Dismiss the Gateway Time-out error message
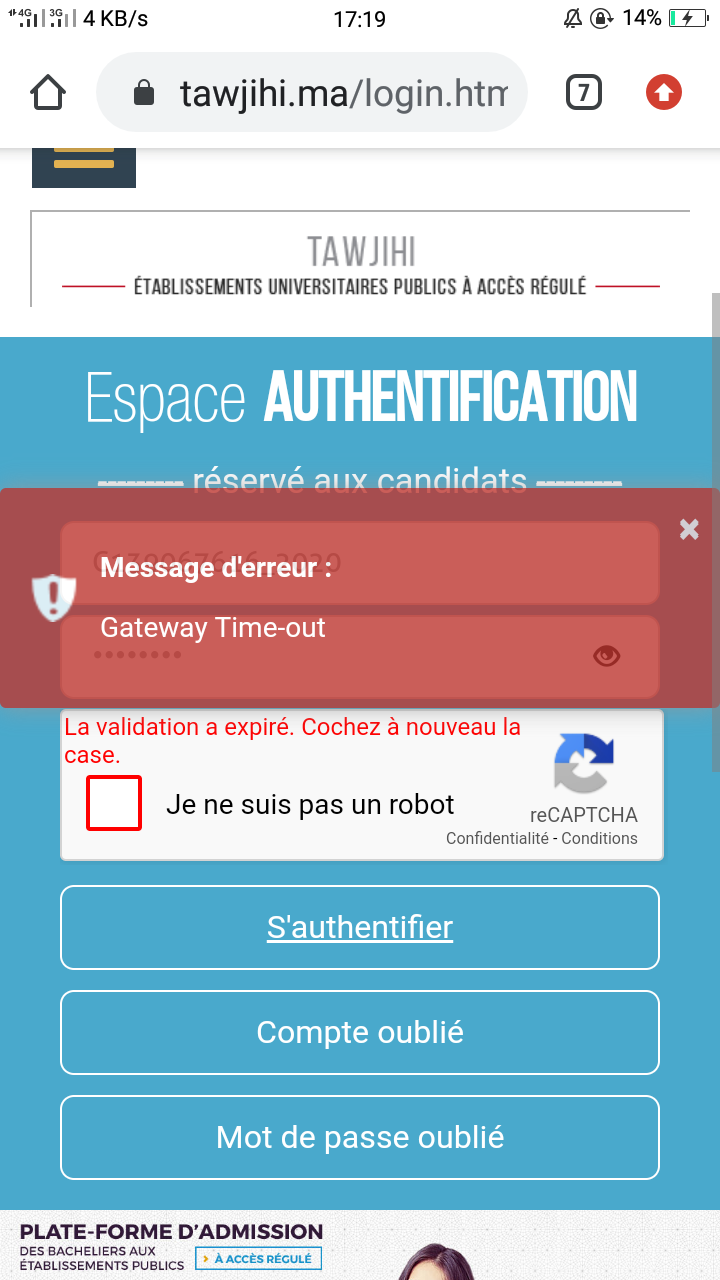This screenshot has height=1280, width=720. 689,530
